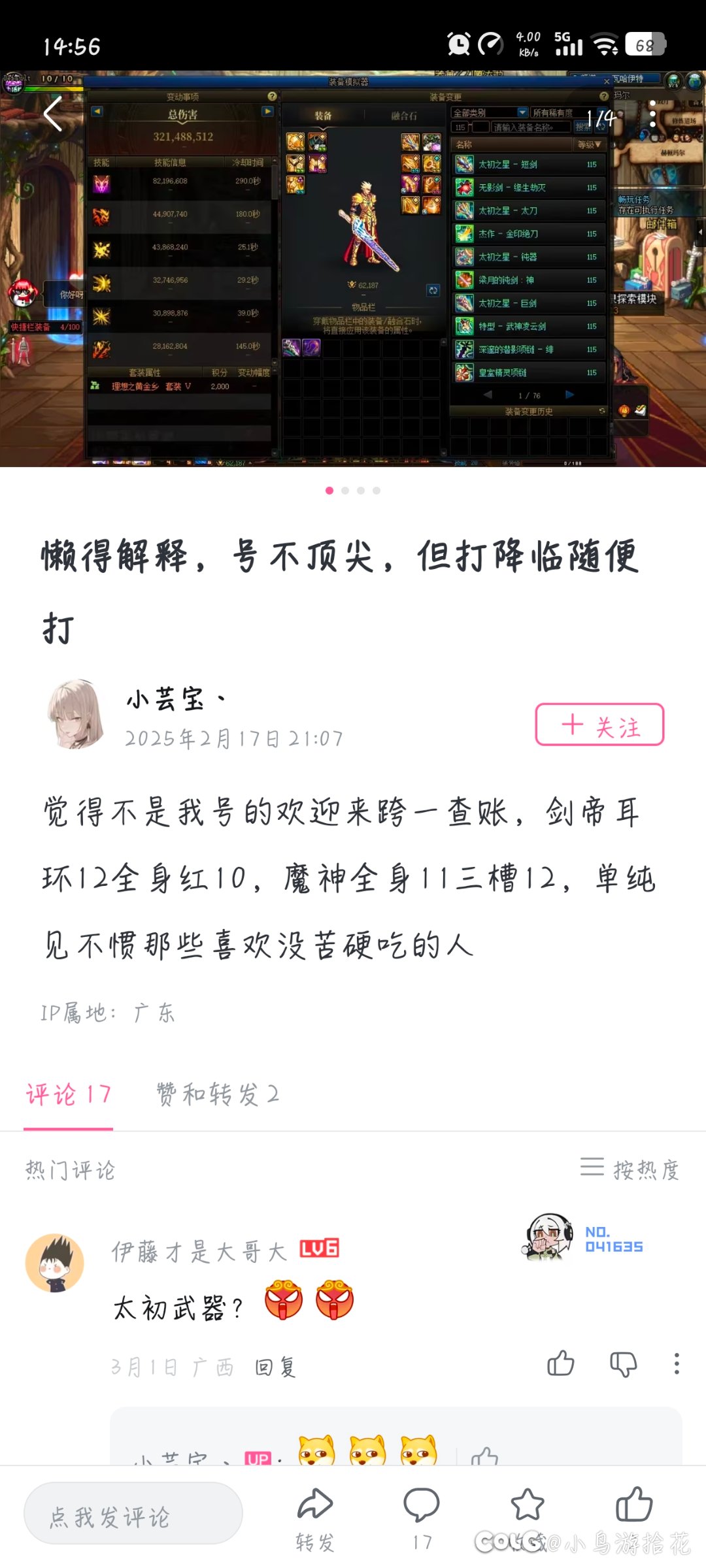The width and height of the screenshot is (706, 1568).
Task: Reply to the 太初武器 comment via 回复
Action: click(x=275, y=1367)
